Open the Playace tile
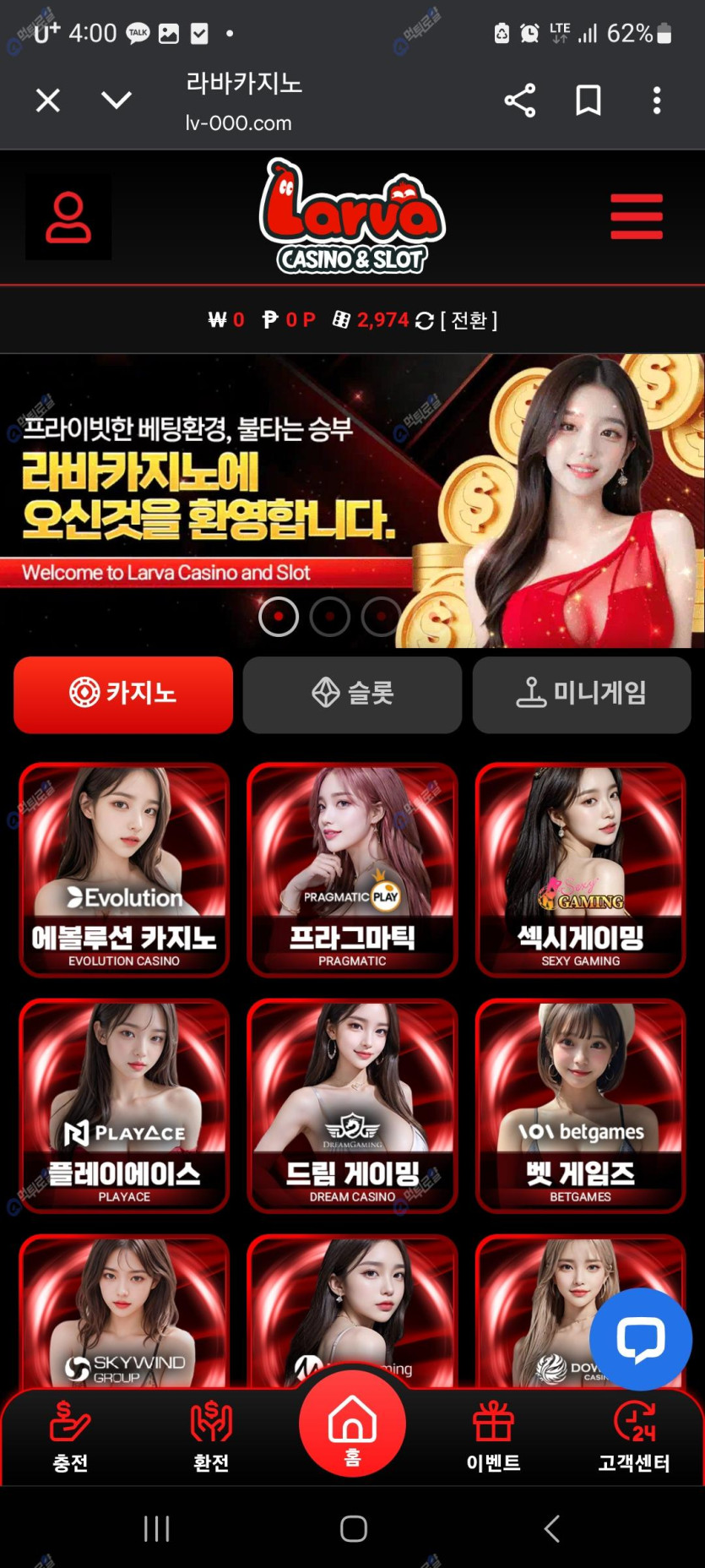The height and width of the screenshot is (1568, 705). [x=124, y=1105]
